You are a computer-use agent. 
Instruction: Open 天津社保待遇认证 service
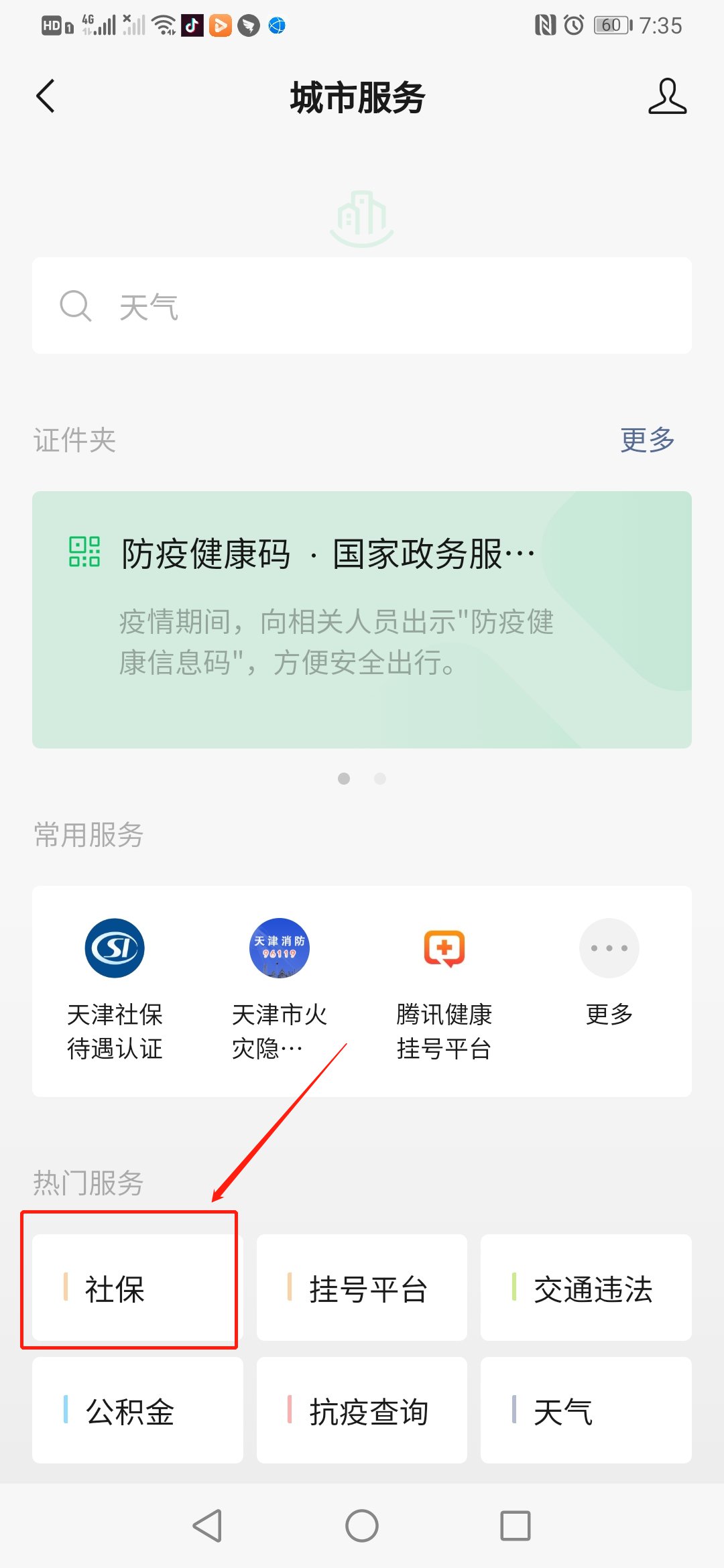(115, 989)
